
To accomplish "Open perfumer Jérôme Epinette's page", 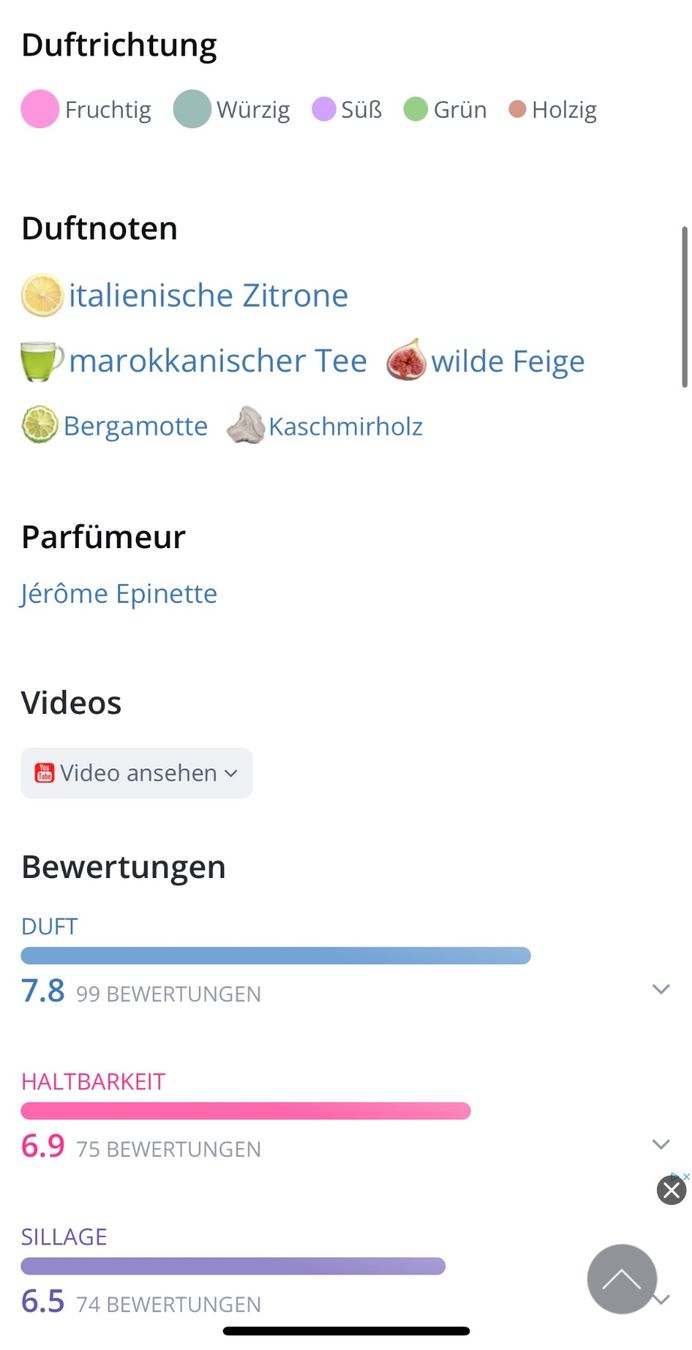I will tap(119, 594).
